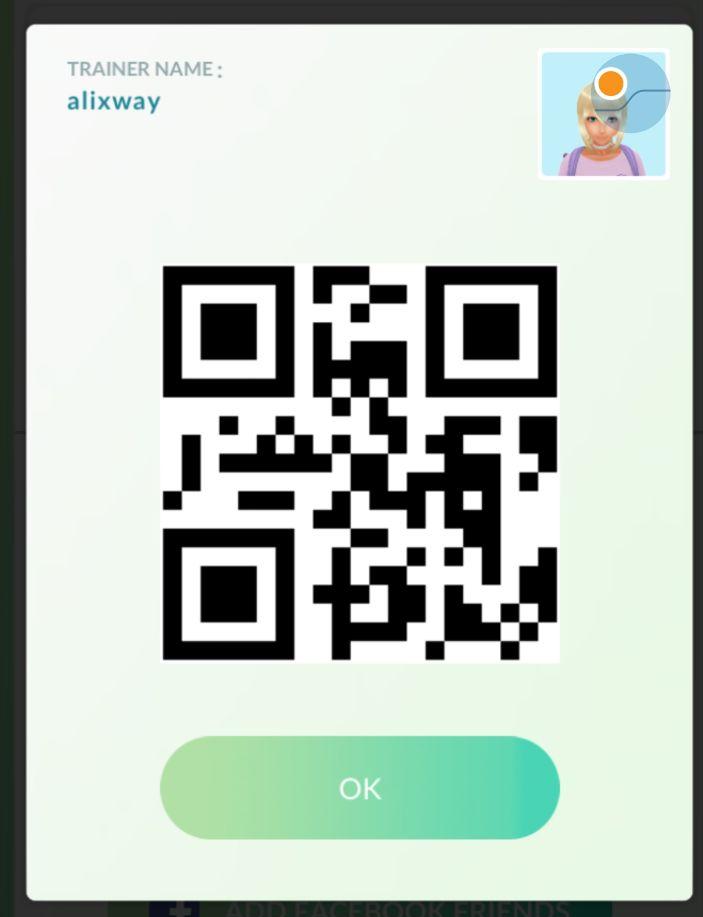Tap the OK button to close the dialog
This screenshot has height=917, width=703.
click(360, 788)
